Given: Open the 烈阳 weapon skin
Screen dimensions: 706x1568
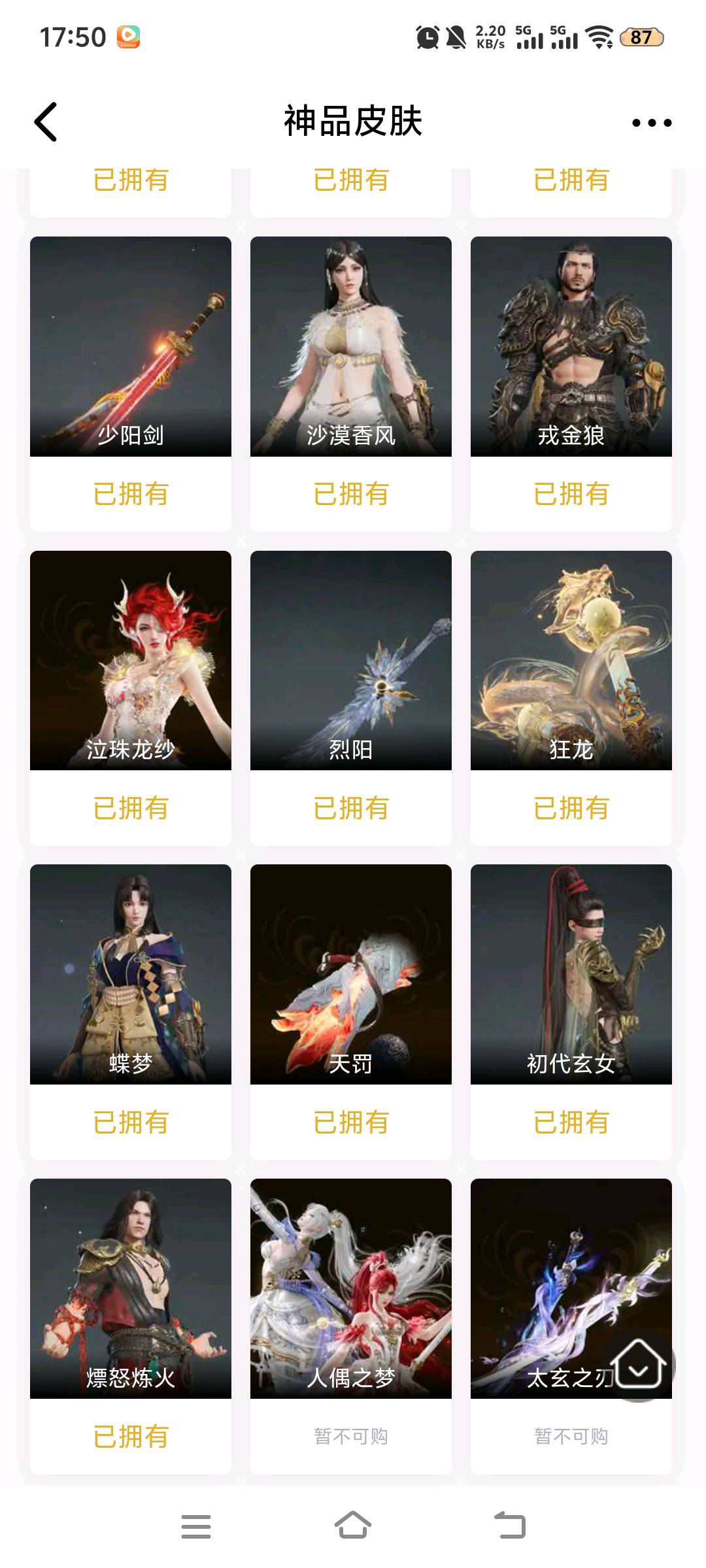Looking at the screenshot, I should click(x=351, y=660).
